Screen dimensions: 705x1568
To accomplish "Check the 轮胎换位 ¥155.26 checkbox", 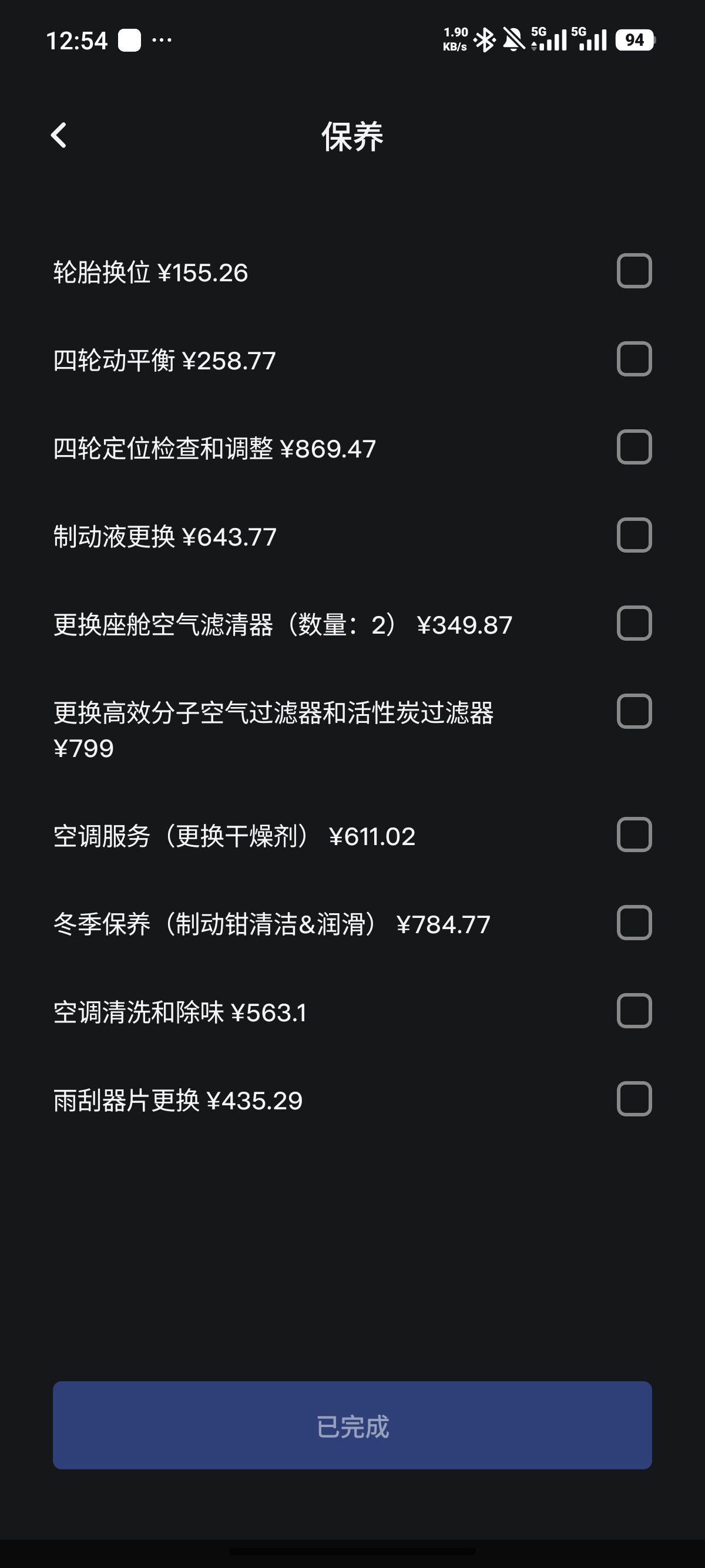I will pos(634,271).
